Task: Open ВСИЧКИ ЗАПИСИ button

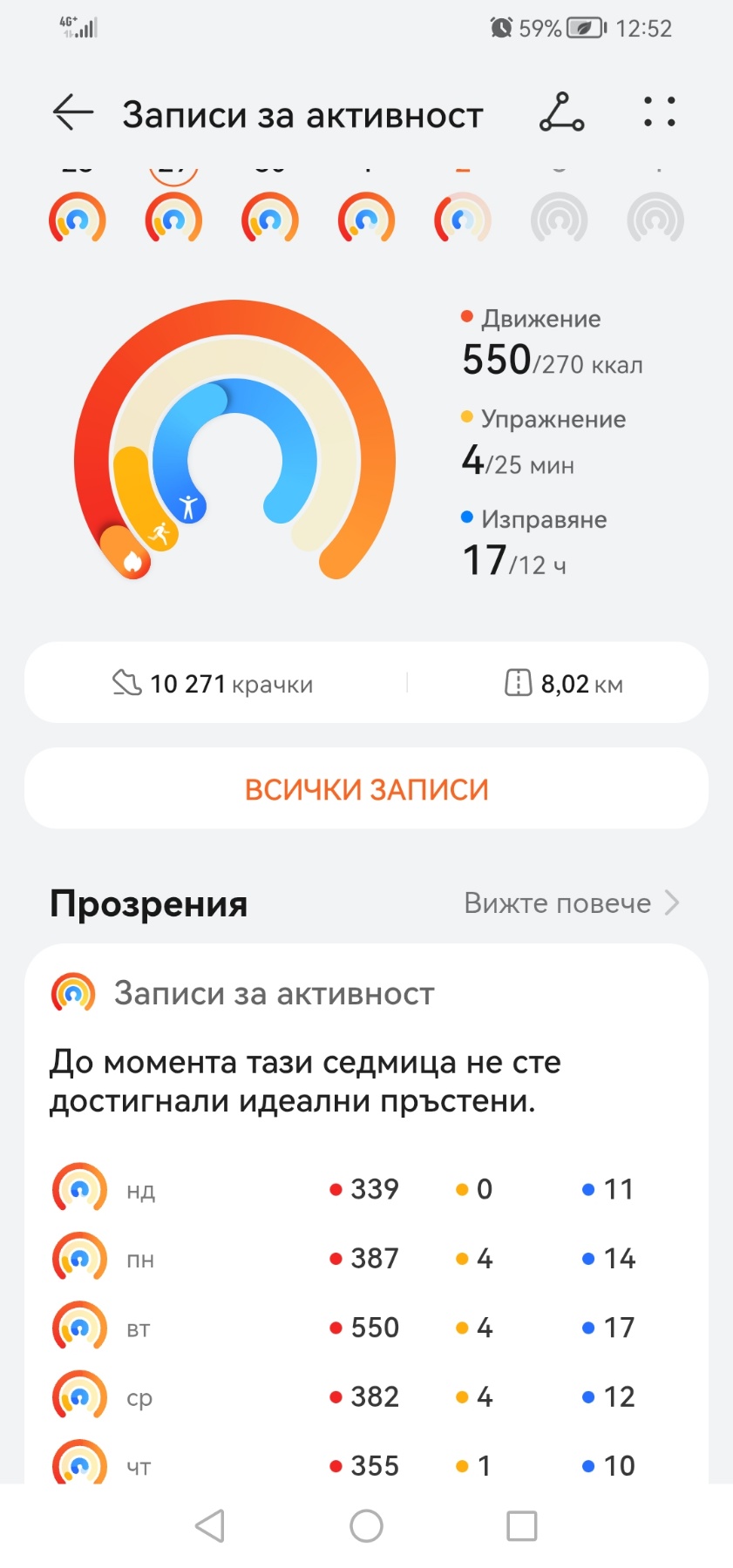Action: coord(366,788)
